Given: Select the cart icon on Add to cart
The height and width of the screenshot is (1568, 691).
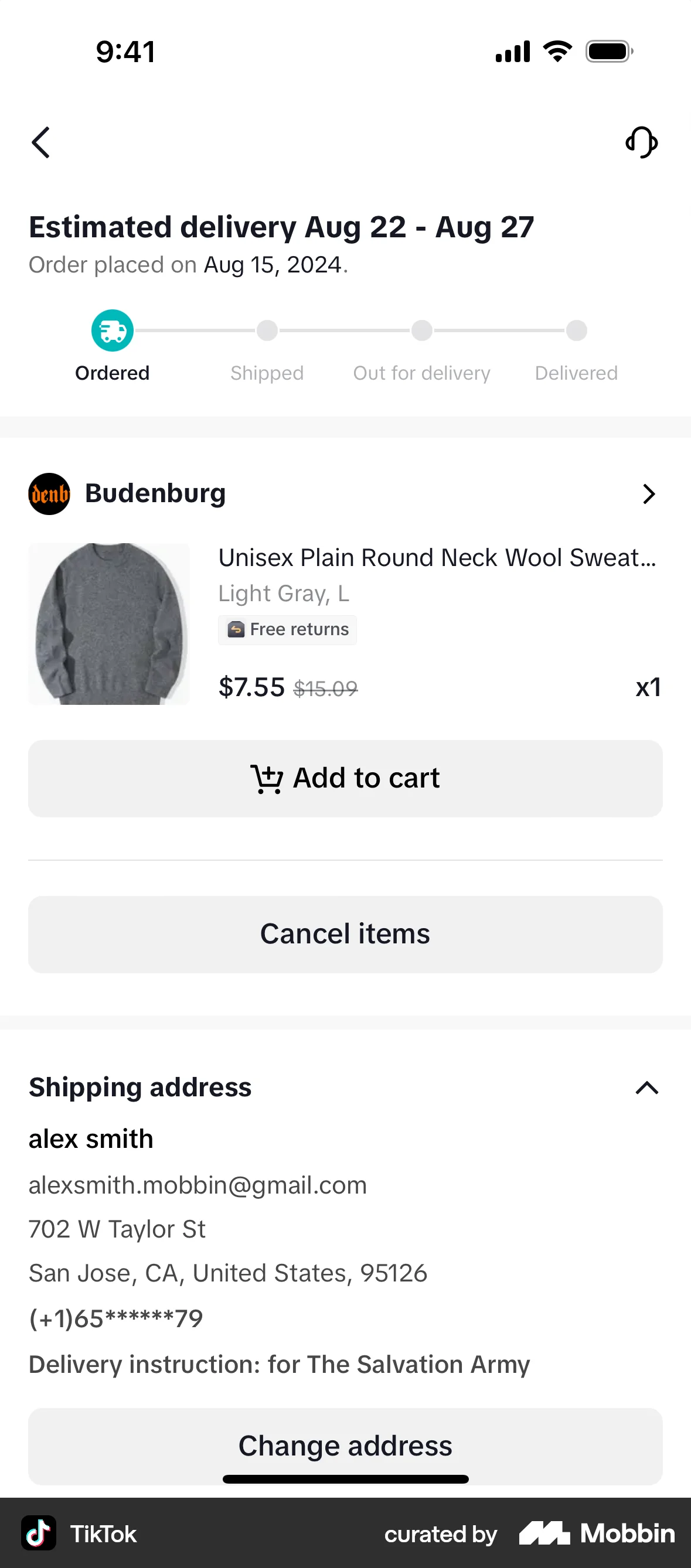Looking at the screenshot, I should tap(268, 778).
